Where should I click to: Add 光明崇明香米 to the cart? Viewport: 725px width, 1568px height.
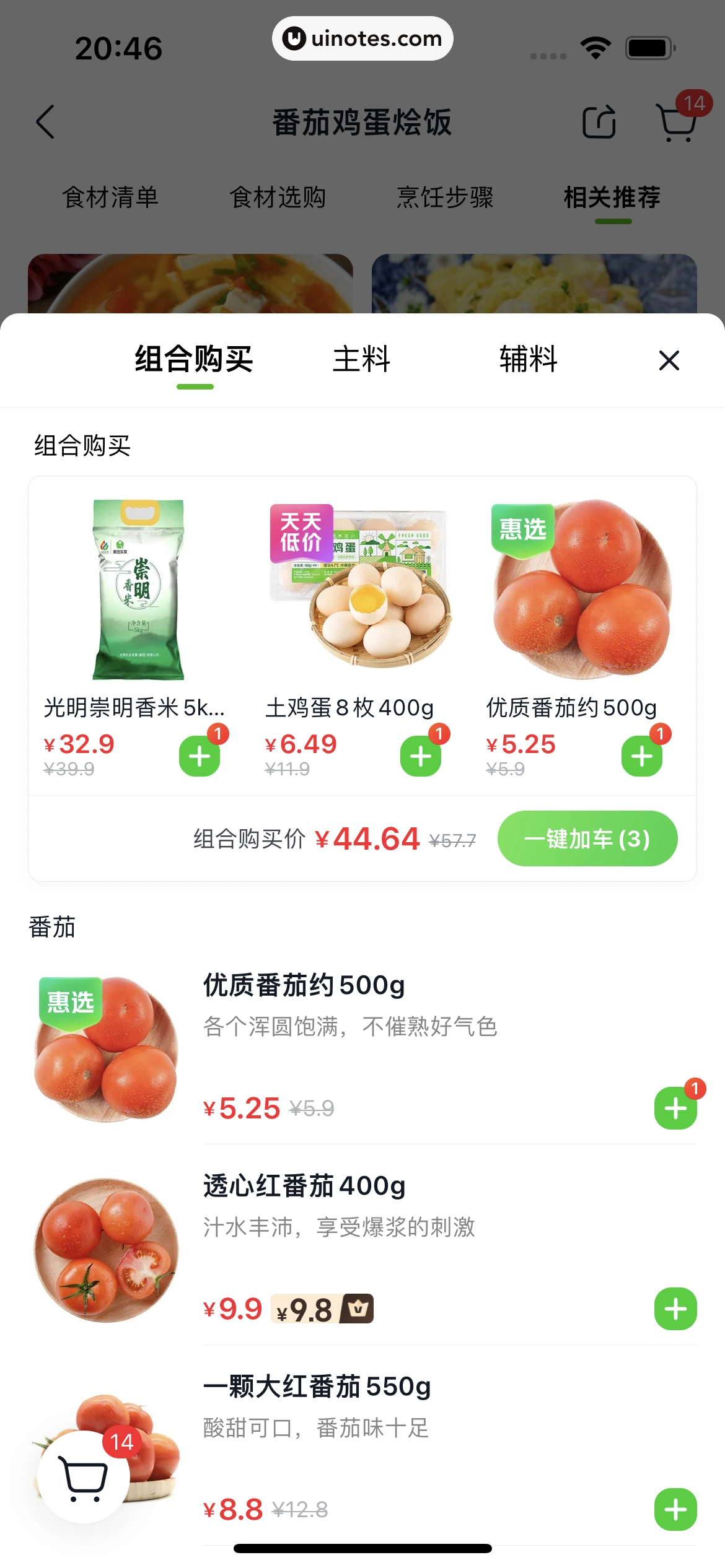(x=200, y=756)
